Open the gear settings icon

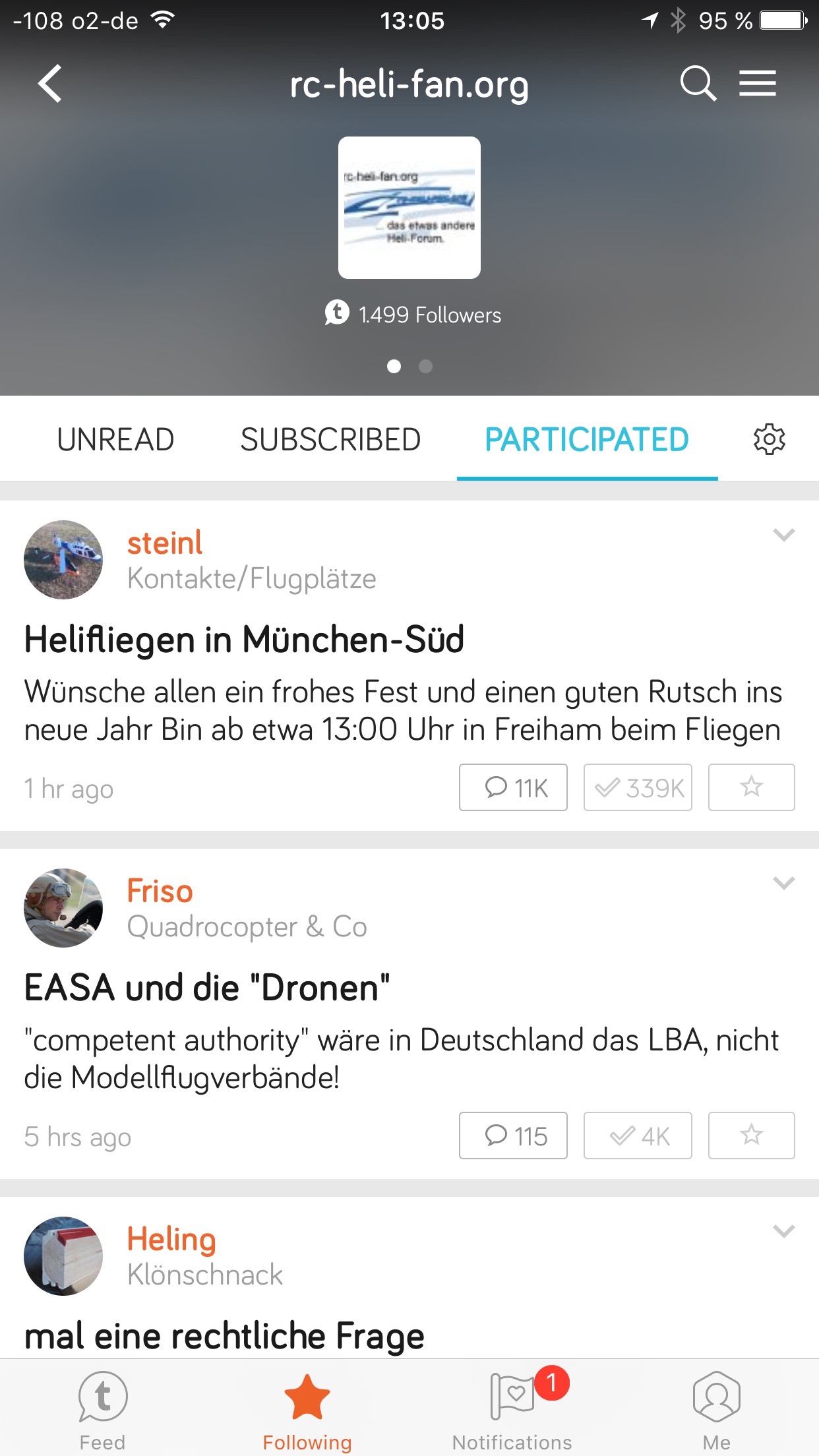(769, 440)
